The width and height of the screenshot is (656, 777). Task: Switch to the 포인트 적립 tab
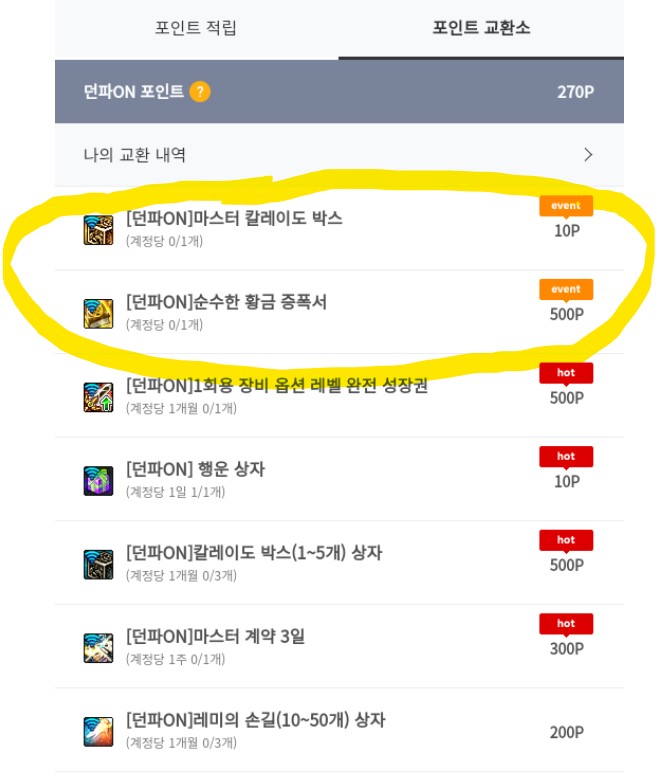point(196,28)
